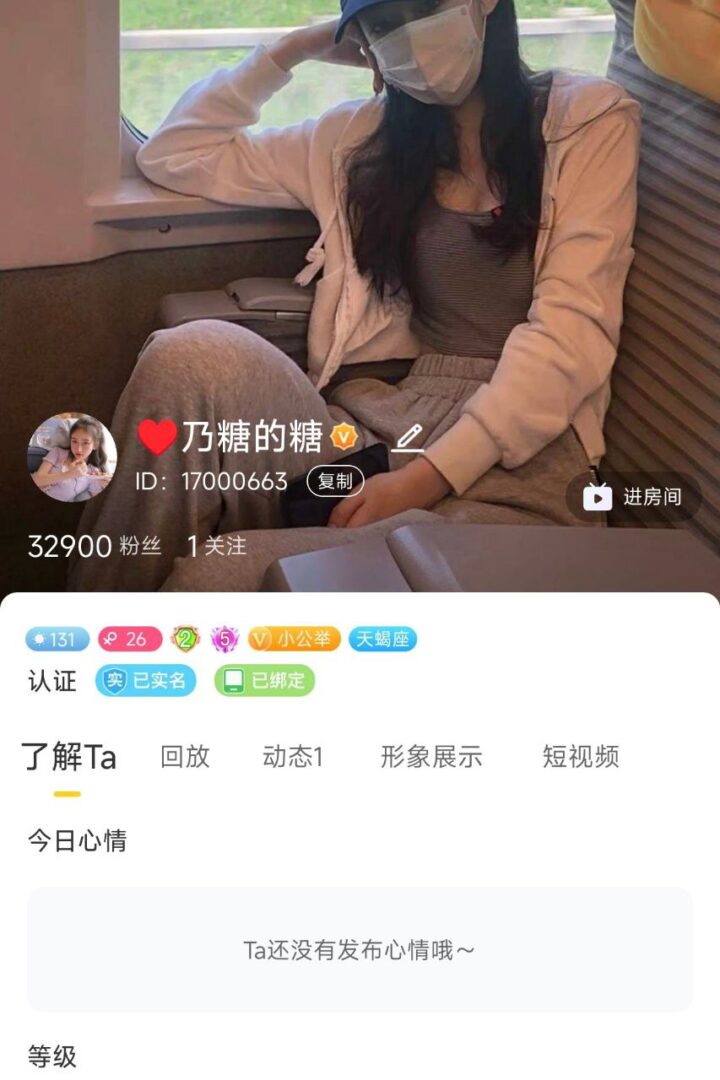
Task: Tap the pencil edit nickname icon
Action: pos(407,438)
